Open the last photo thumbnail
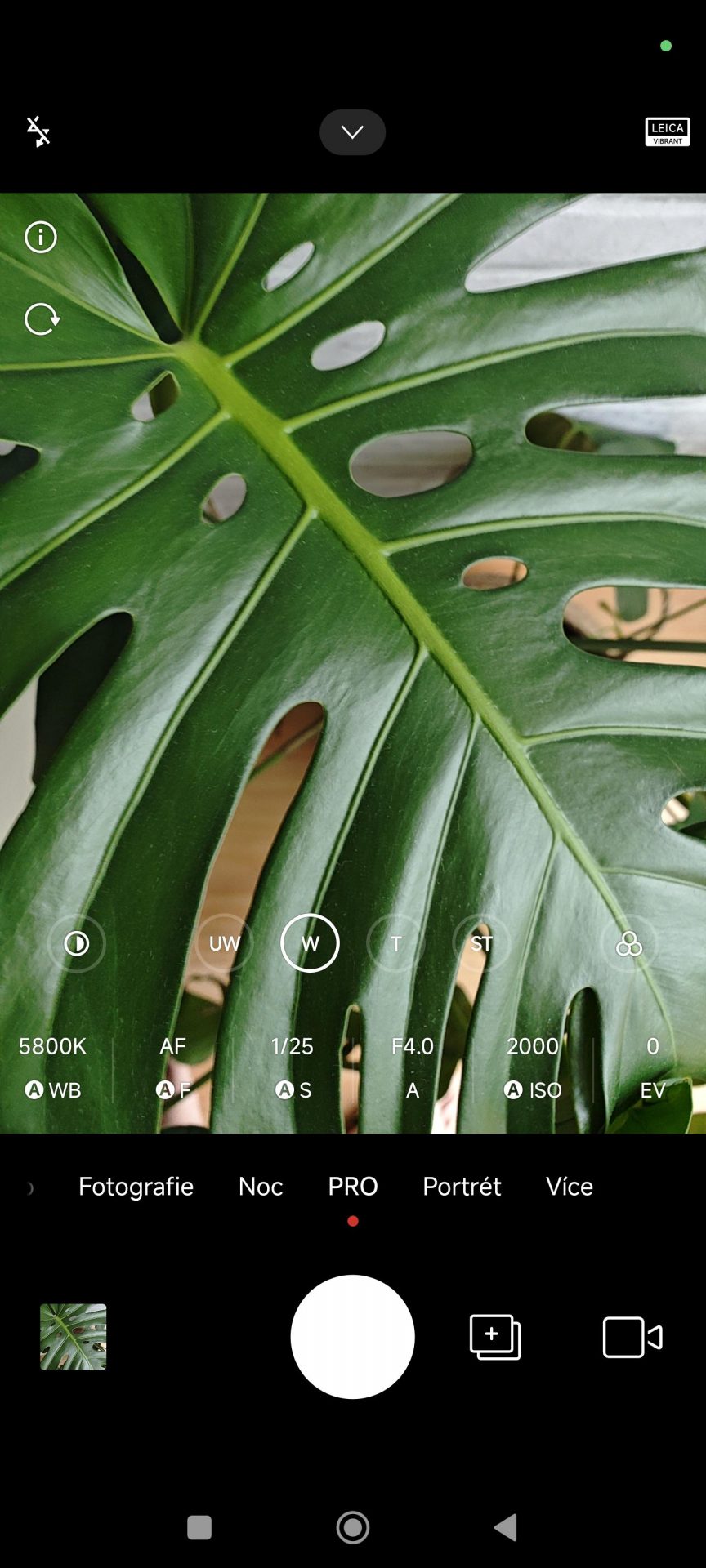The height and width of the screenshot is (1568, 706). click(x=74, y=1337)
